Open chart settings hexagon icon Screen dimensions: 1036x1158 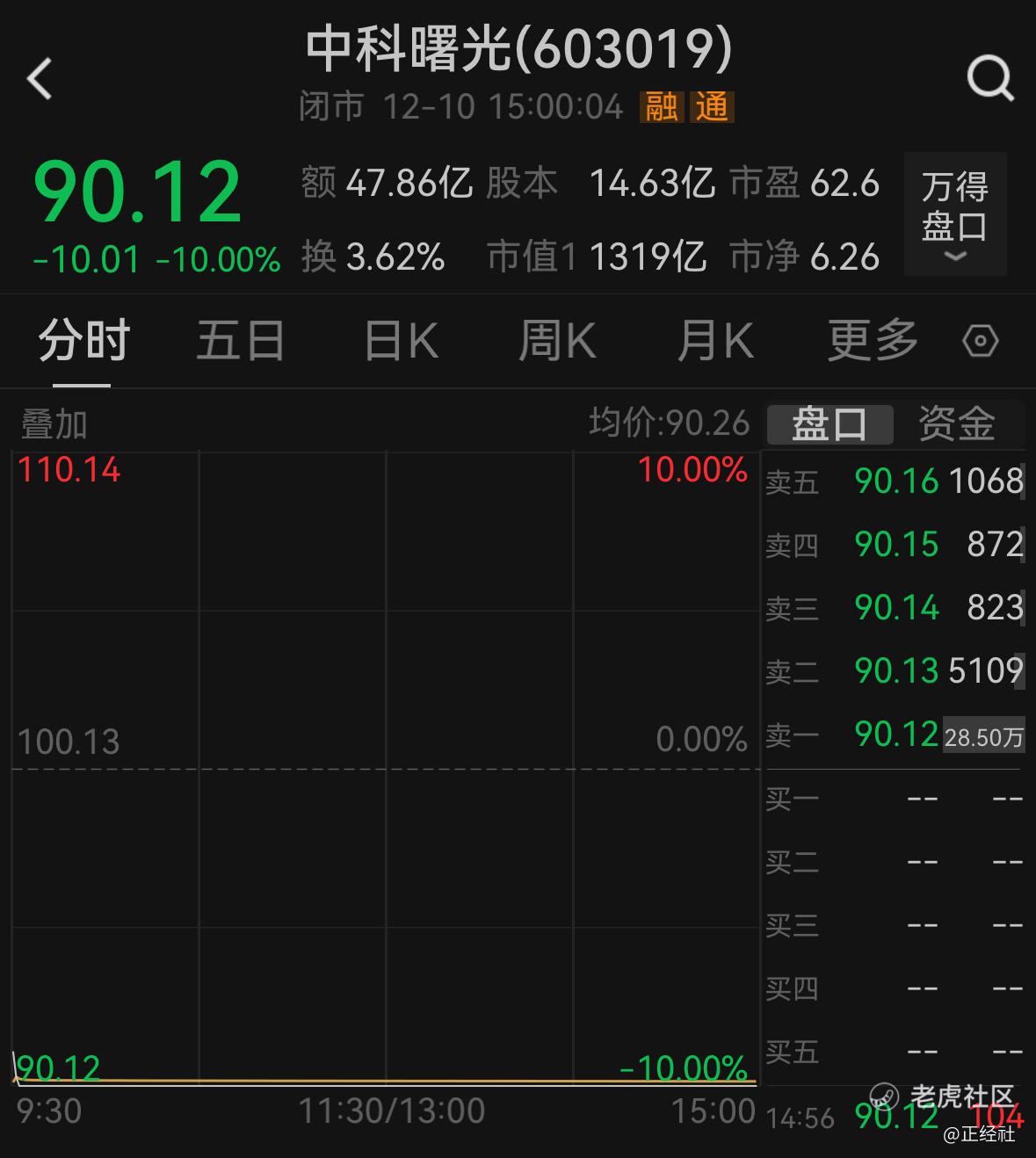click(981, 341)
